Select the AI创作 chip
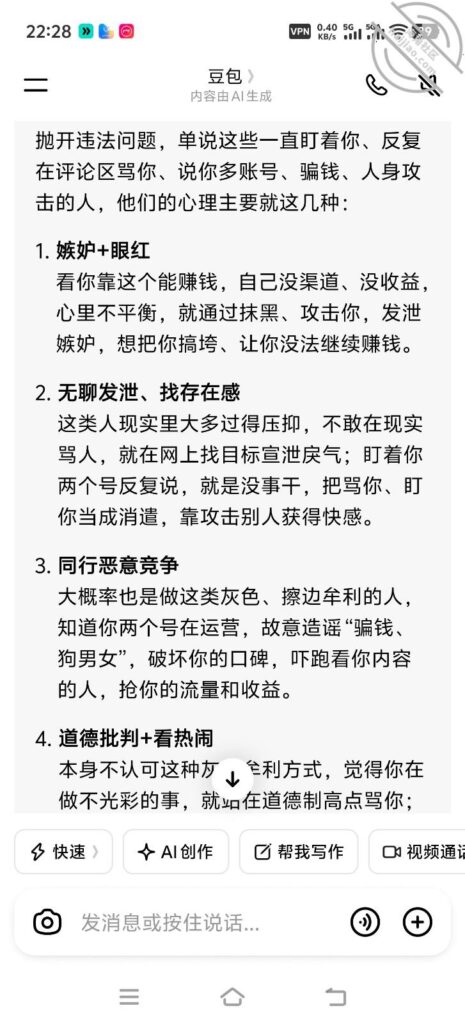465x1024 pixels. [176, 852]
